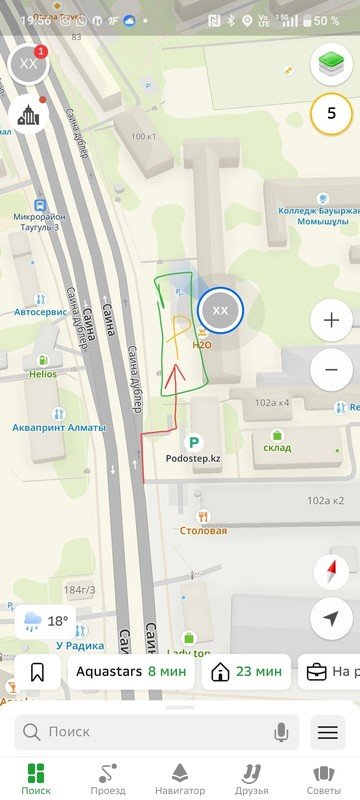Image resolution: width=360 pixels, height=800 pixels.
Task: Open the profile avatar with notification badge
Action: 28,64
